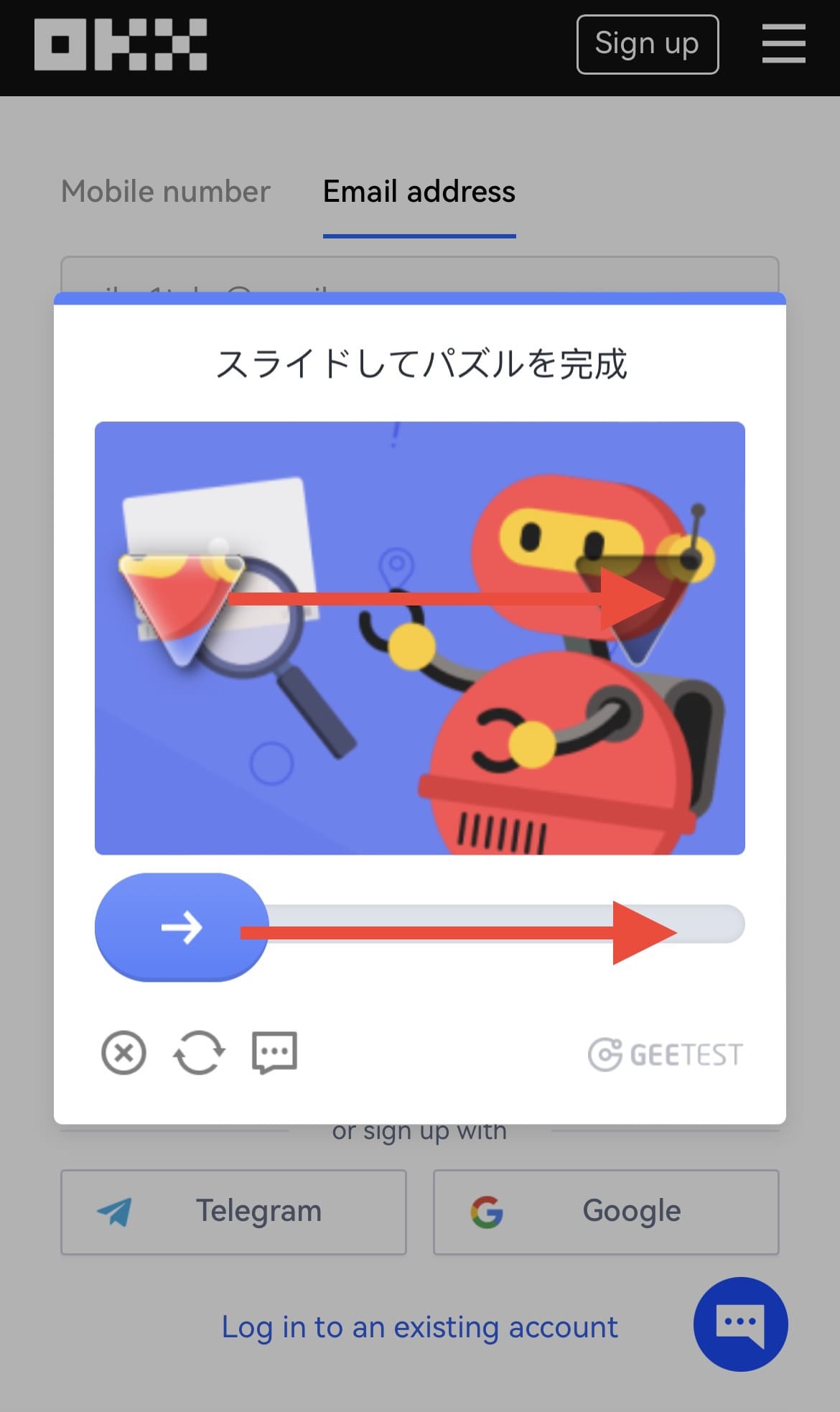The width and height of the screenshot is (840, 1412).
Task: Tap the Sign up button in header
Action: pos(647,45)
